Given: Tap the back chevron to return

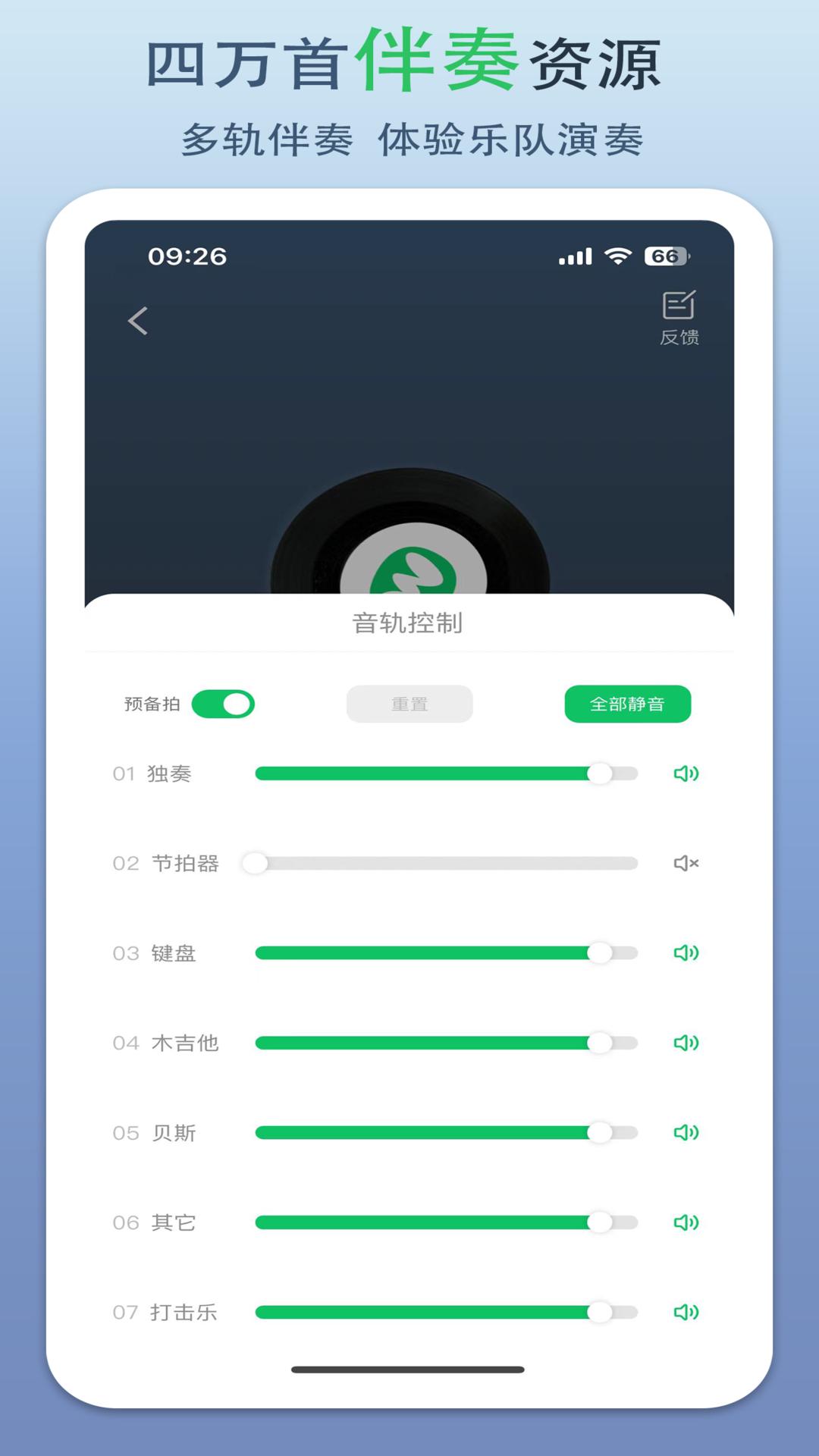Looking at the screenshot, I should 139,321.
